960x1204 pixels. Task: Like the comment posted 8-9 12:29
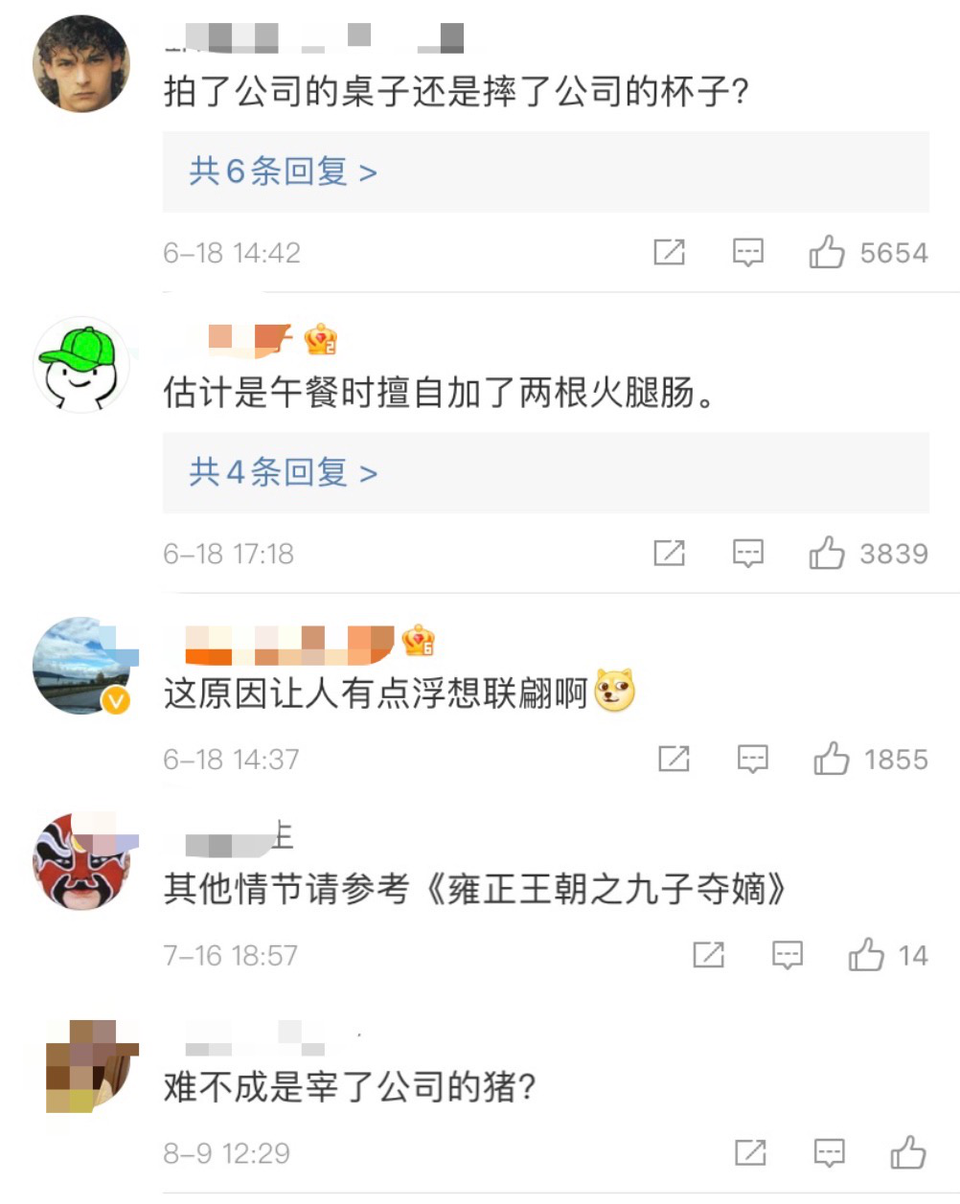coord(908,1153)
